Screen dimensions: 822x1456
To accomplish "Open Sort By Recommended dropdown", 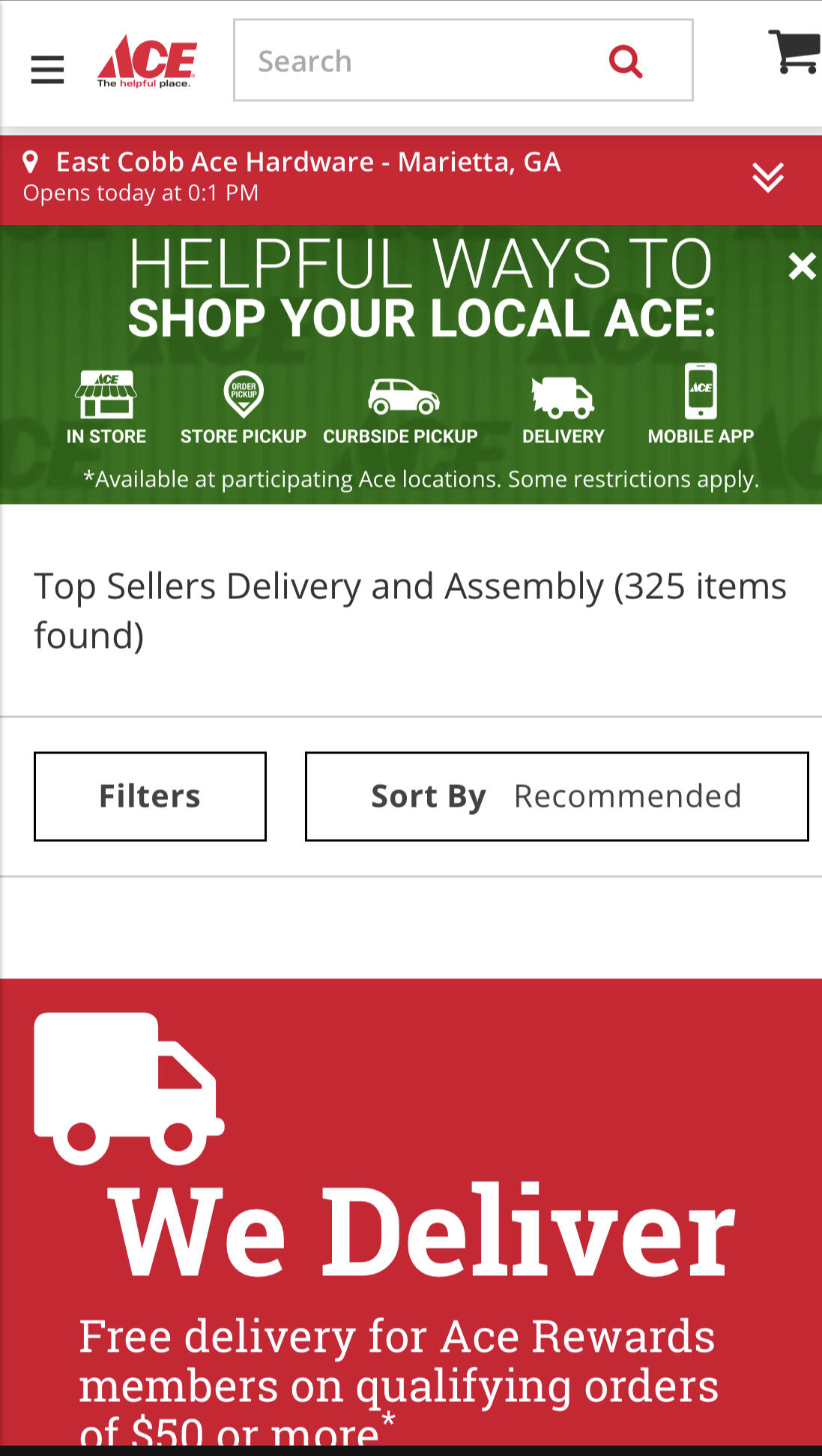I will click(556, 796).
